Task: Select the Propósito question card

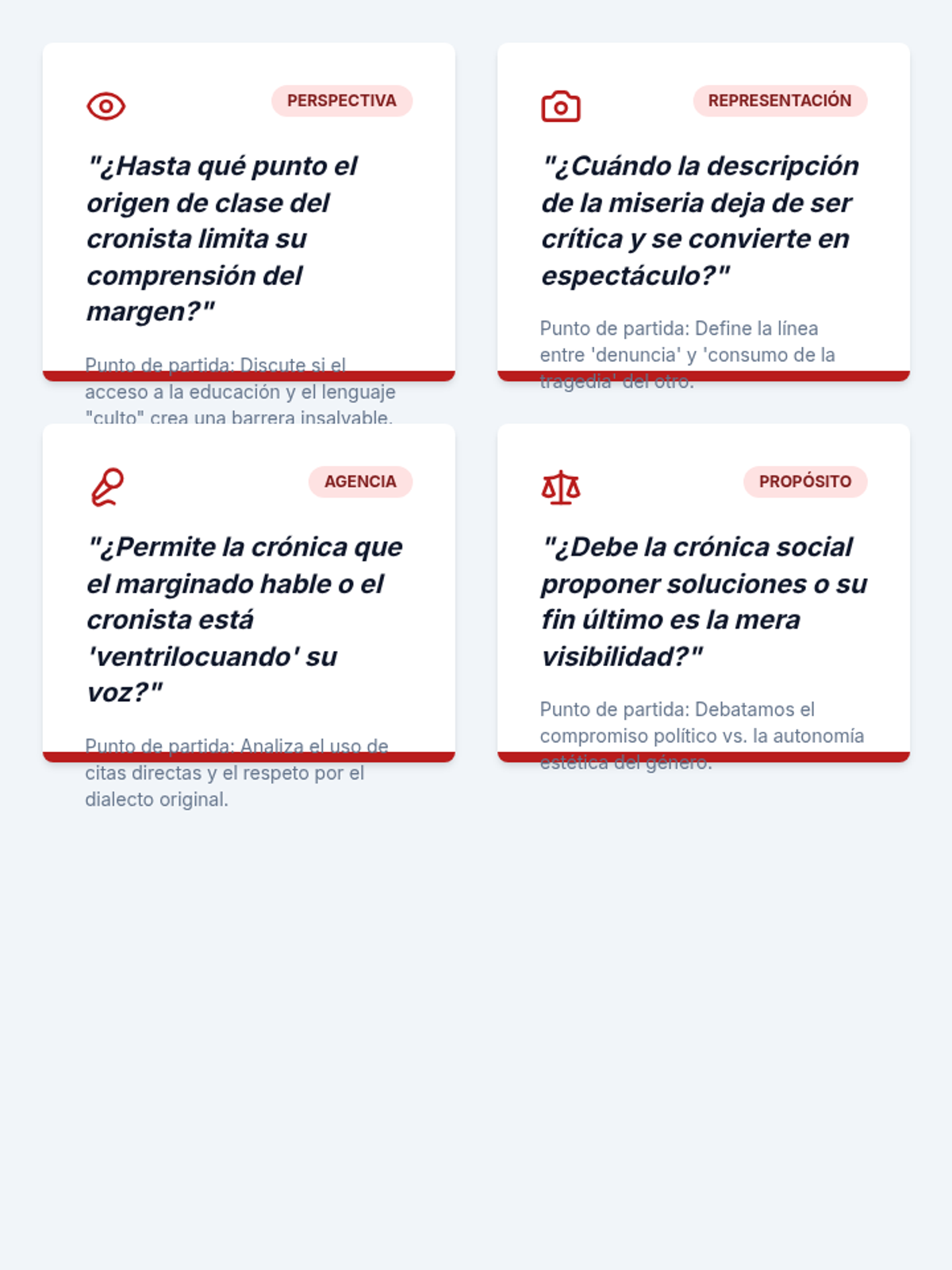Action: click(x=703, y=593)
